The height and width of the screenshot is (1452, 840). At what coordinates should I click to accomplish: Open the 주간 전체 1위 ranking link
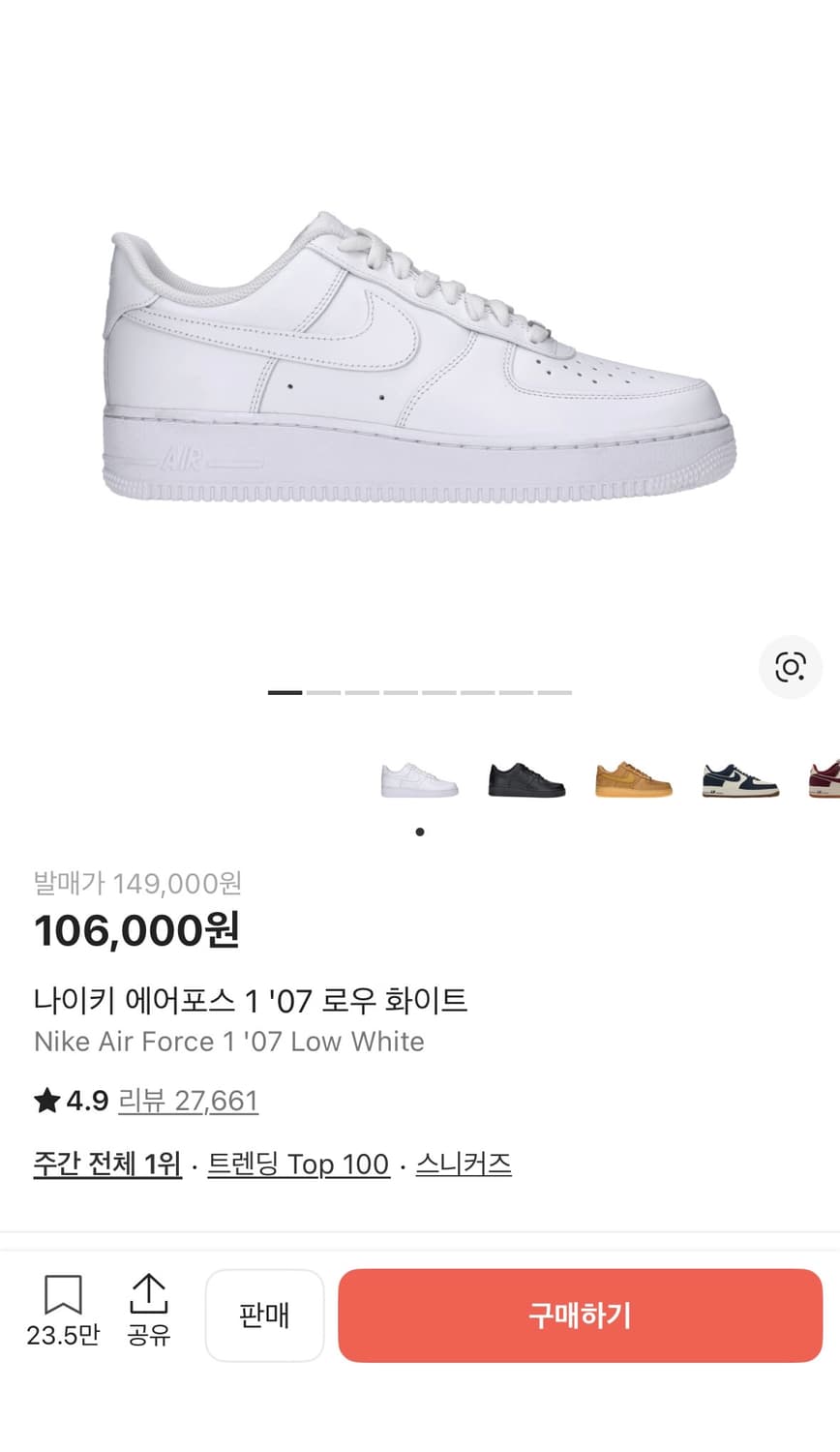(106, 1164)
